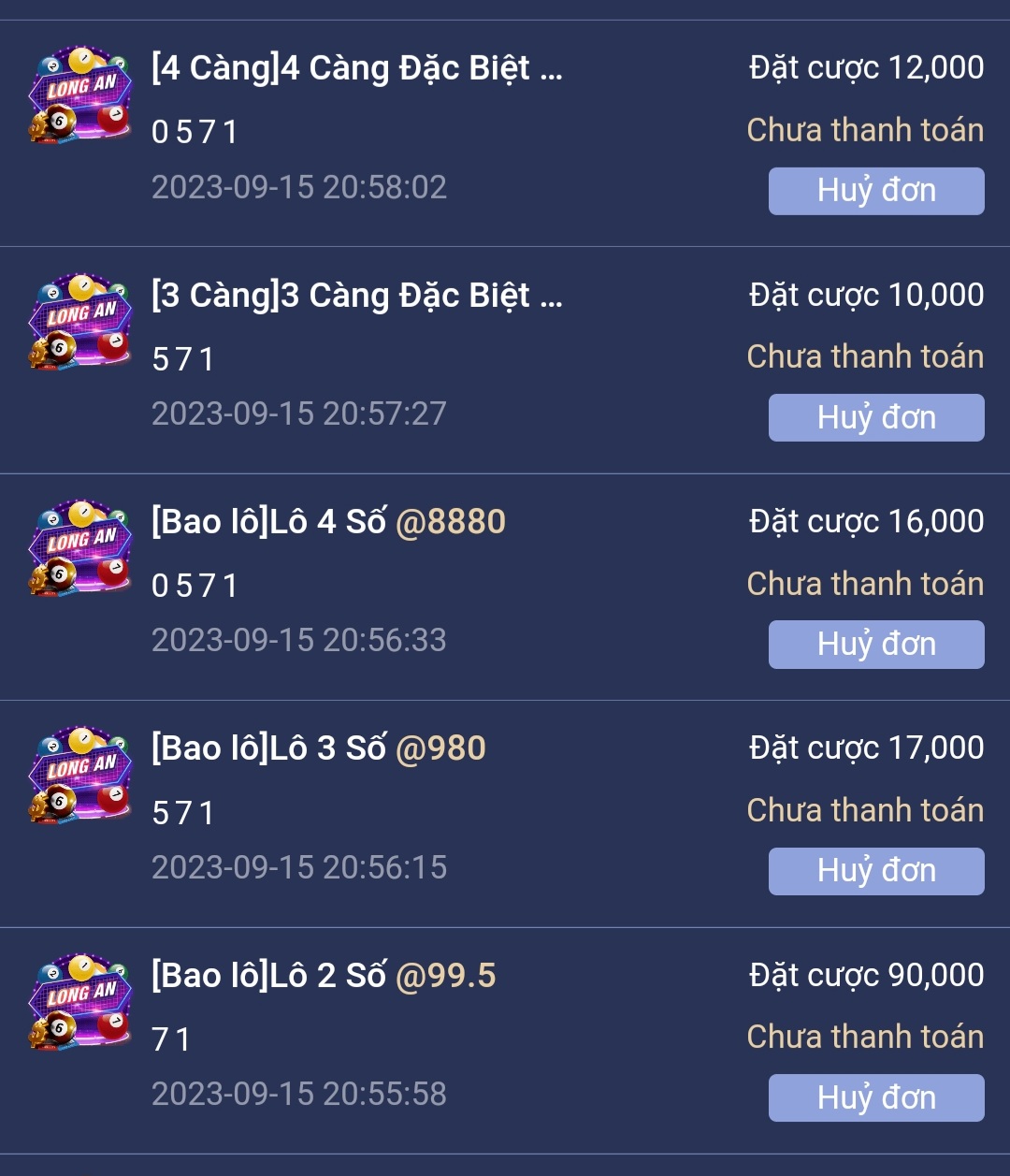Screen dimensions: 1010x1176
Task: Cancel the 12,000 bet on 4 Càng
Action: (876, 191)
